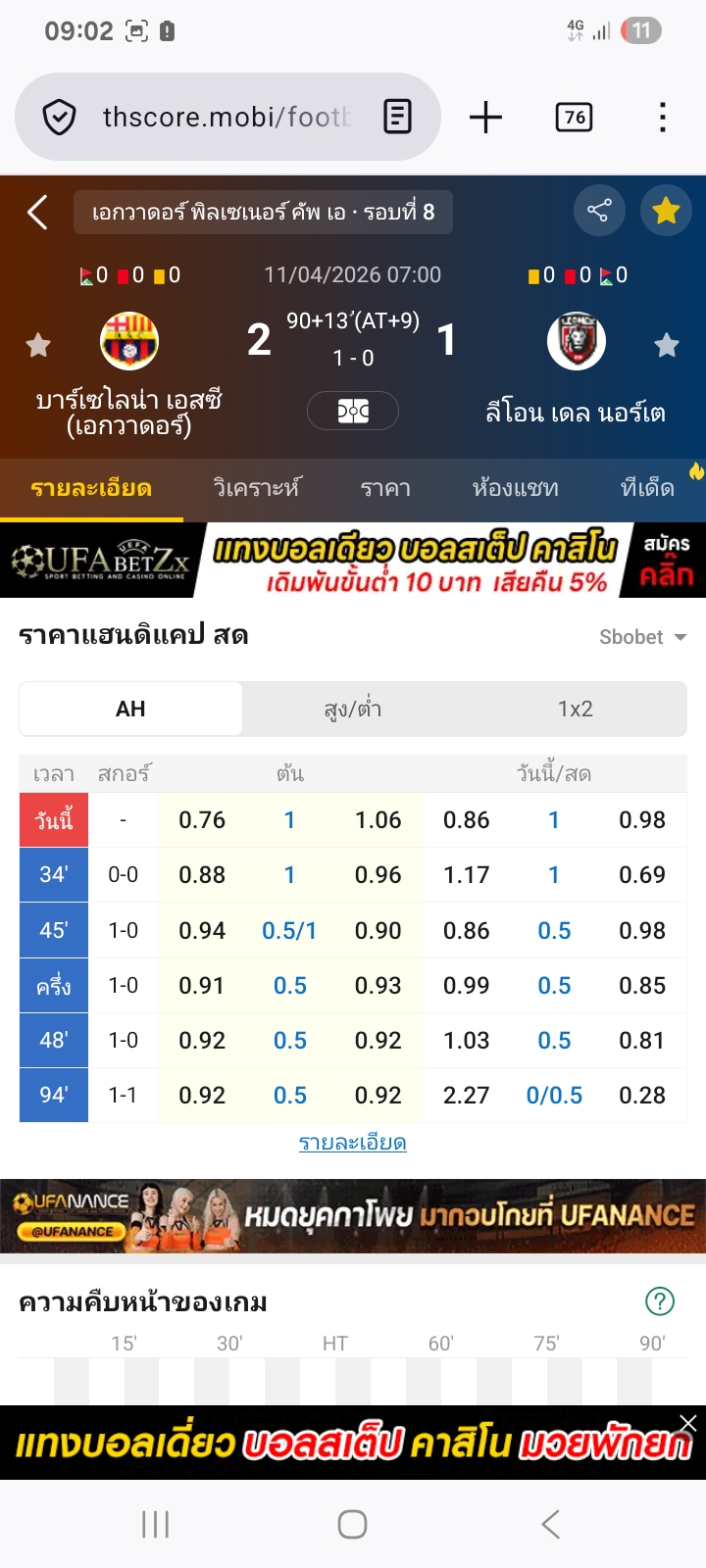This screenshot has height=1568, width=706.
Task: Switch to the ทีเด็ด tab
Action: pos(647,488)
